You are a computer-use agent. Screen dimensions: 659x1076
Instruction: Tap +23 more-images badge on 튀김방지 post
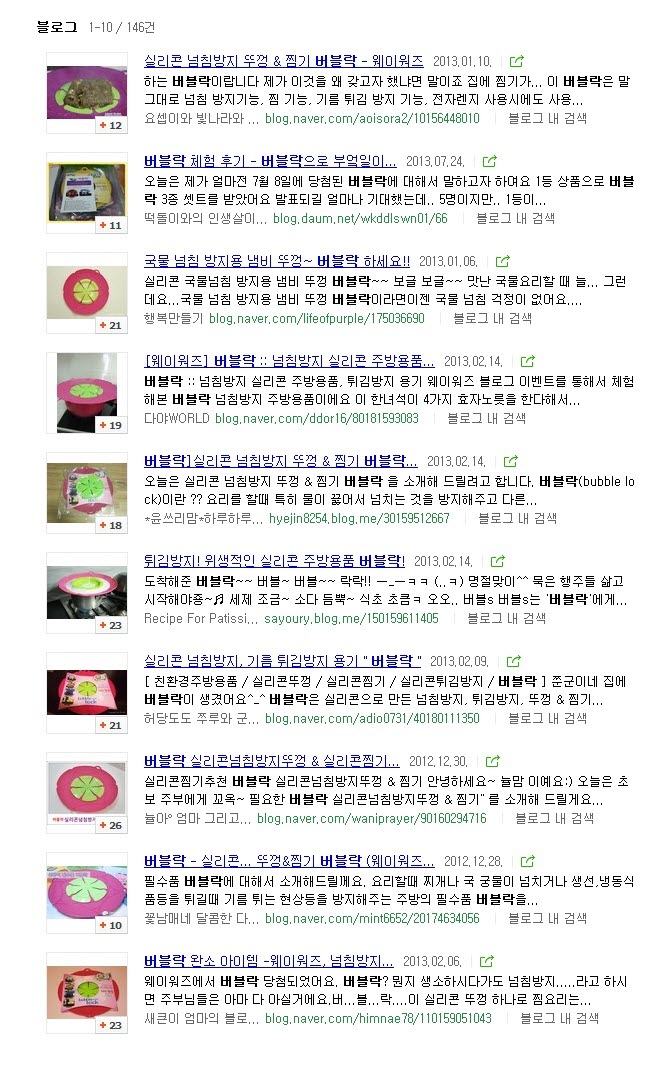(x=111, y=625)
